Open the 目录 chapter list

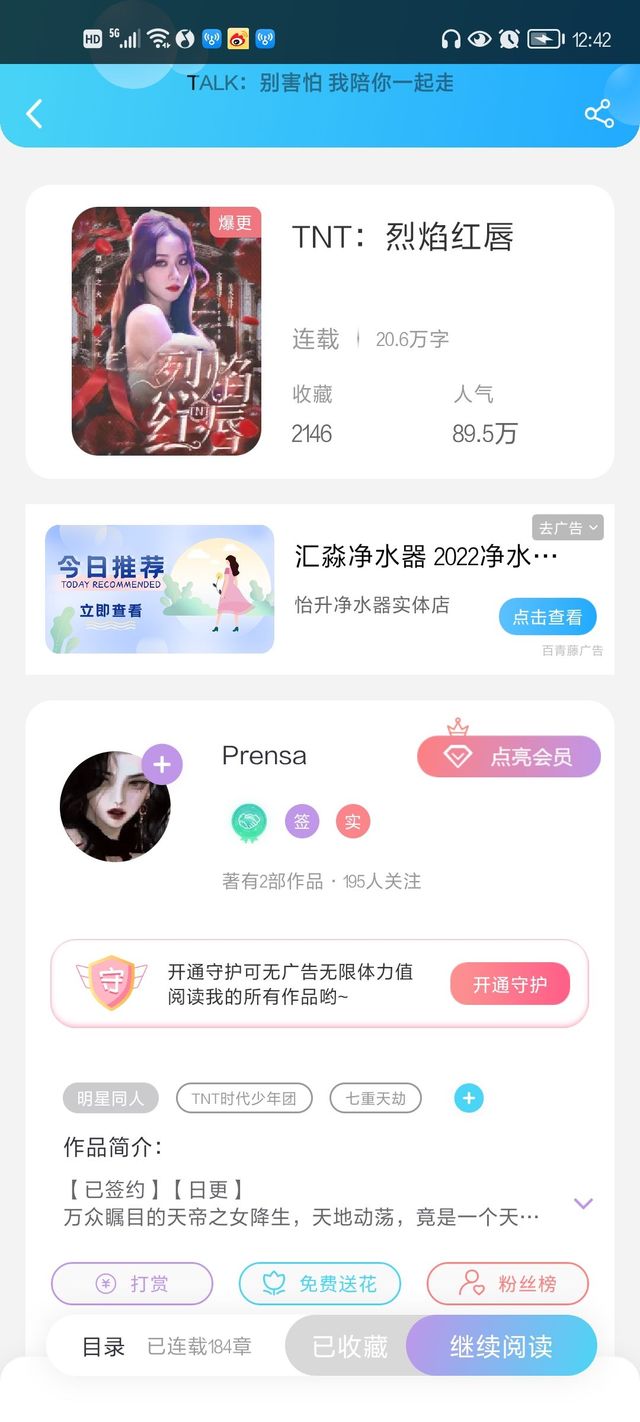103,1347
